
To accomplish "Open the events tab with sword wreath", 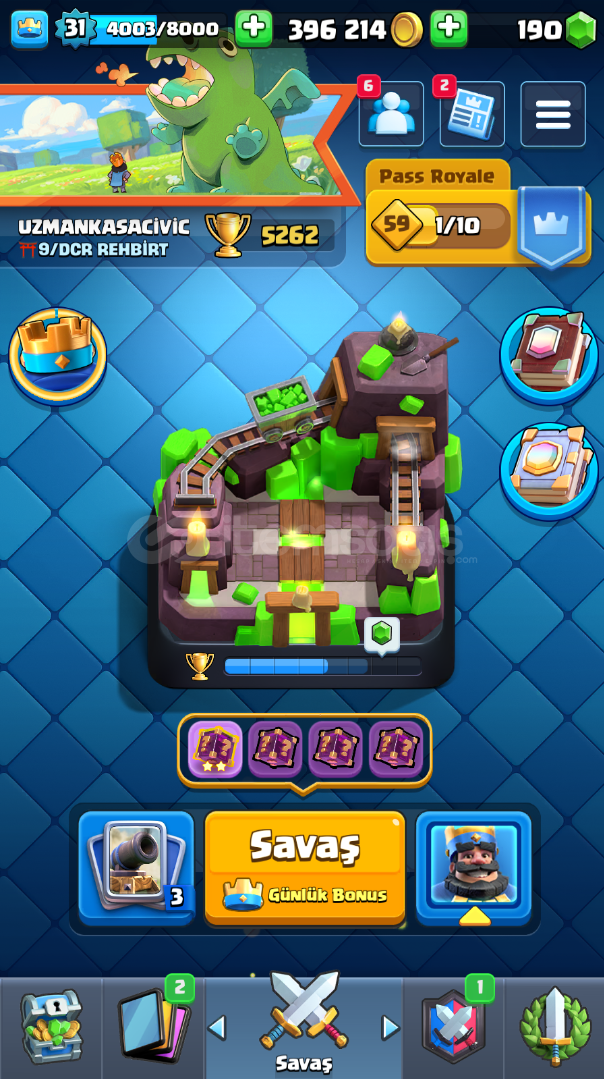I will pos(554,1027).
